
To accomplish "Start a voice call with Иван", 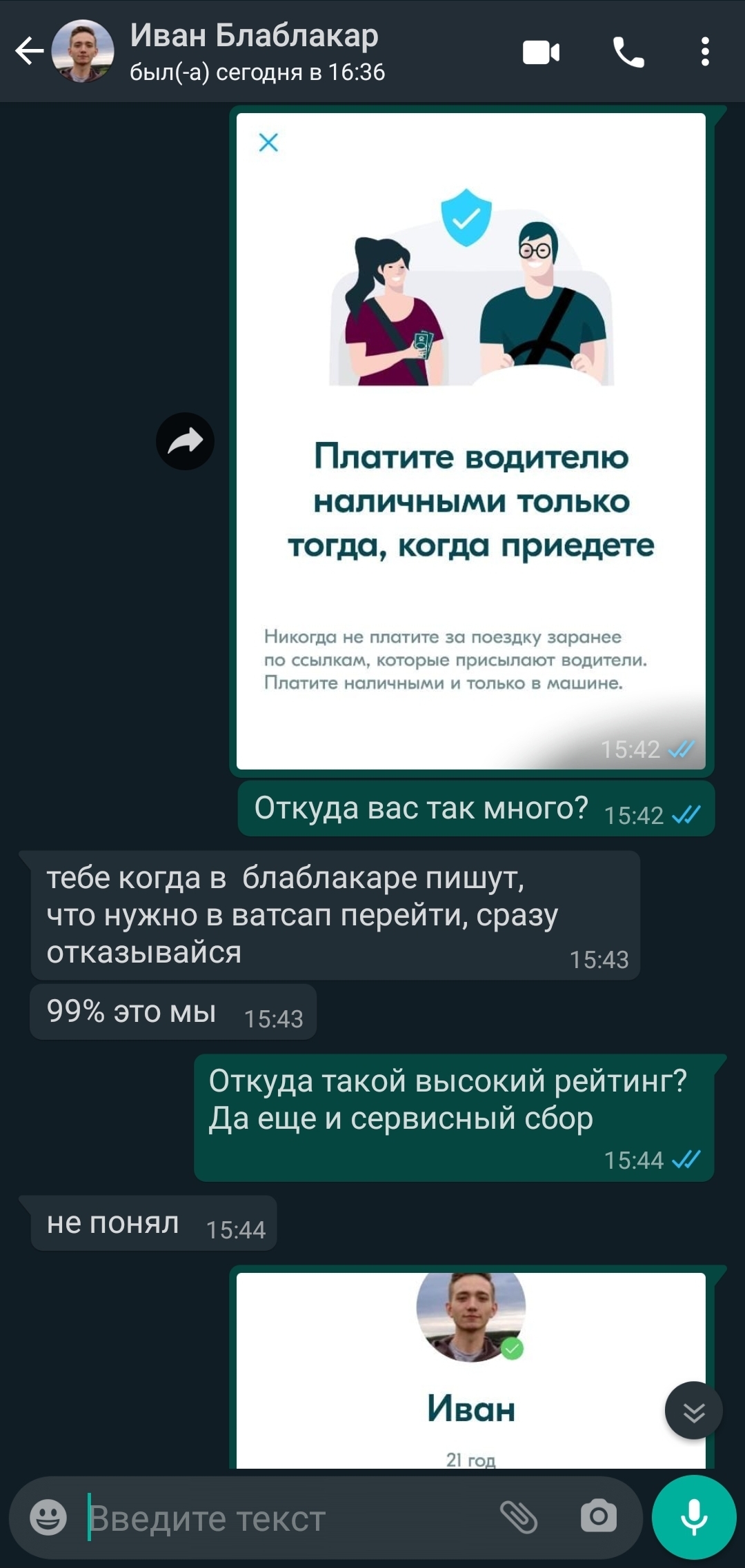I will tap(628, 52).
